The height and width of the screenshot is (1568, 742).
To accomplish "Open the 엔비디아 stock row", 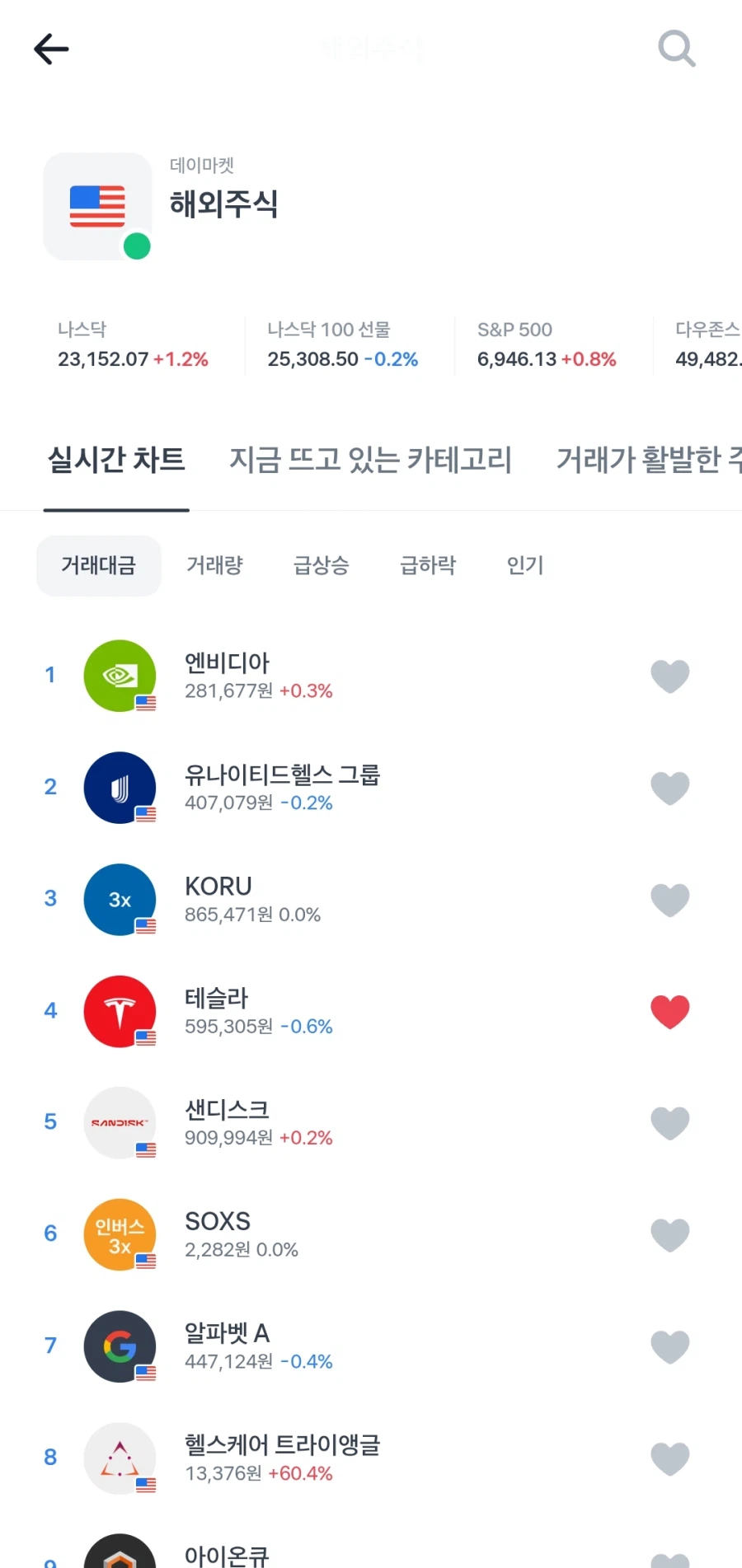I will coord(330,676).
